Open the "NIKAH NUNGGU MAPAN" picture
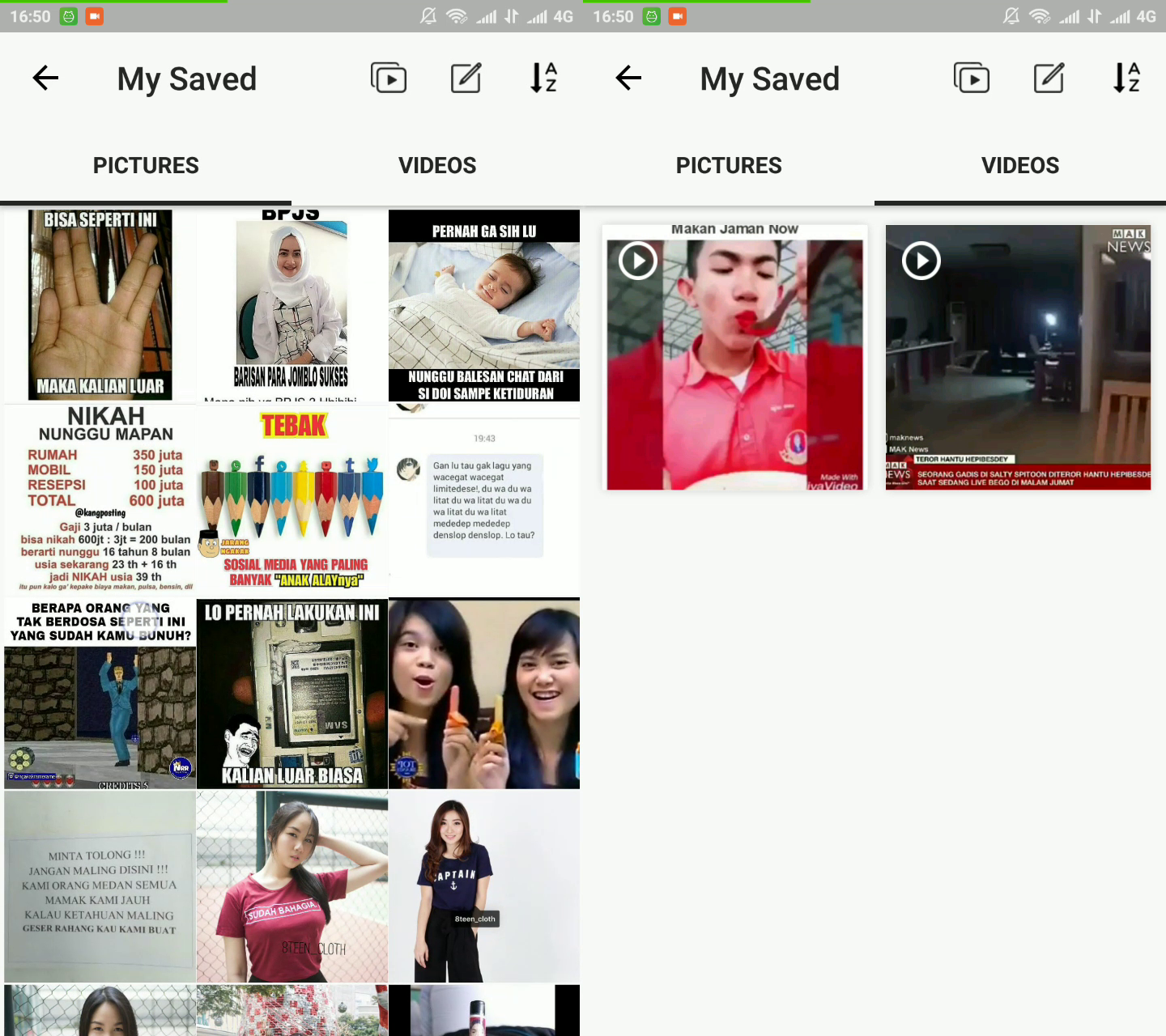Image resolution: width=1166 pixels, height=1036 pixels. click(100, 499)
